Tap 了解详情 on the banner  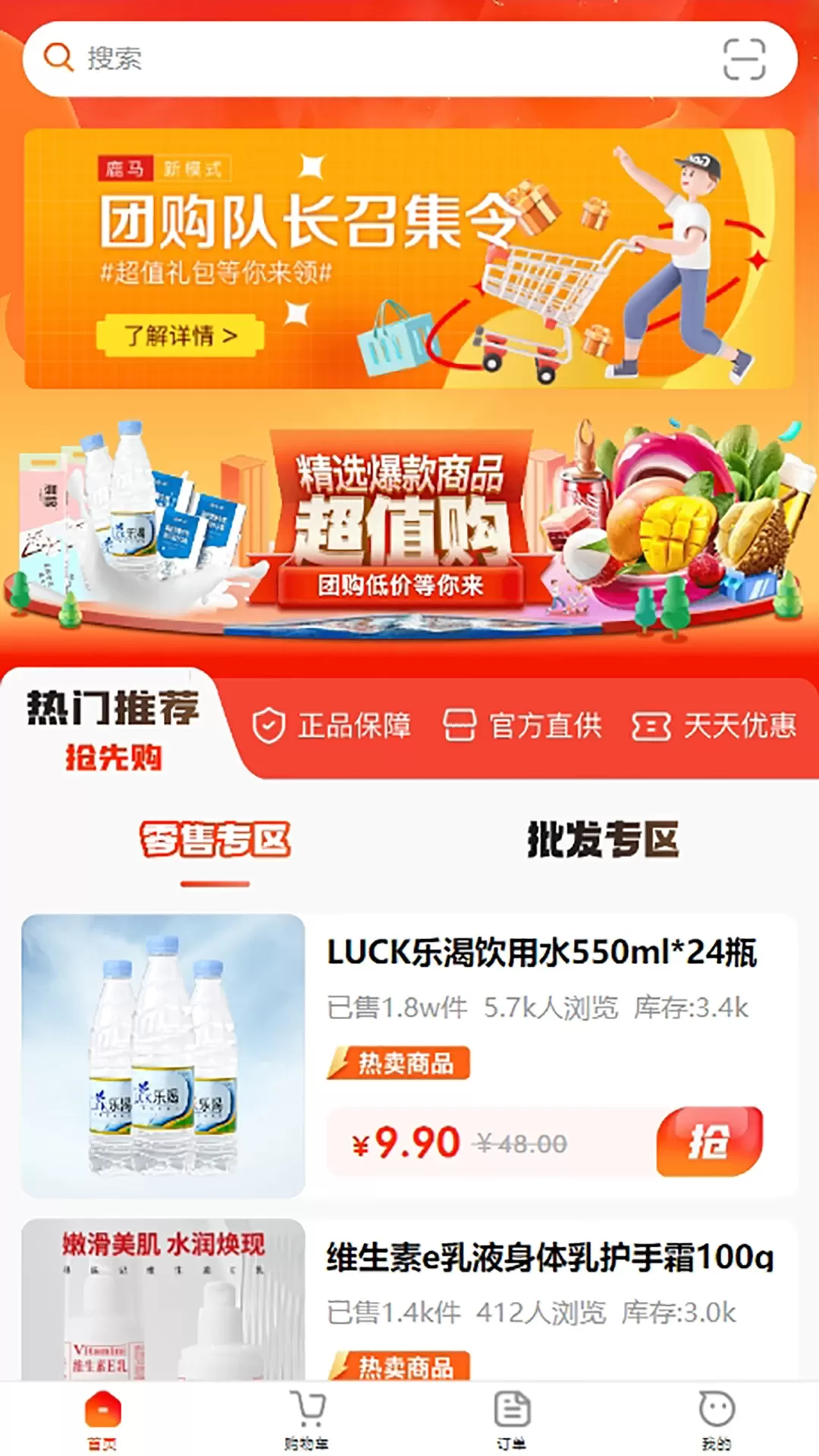(180, 335)
